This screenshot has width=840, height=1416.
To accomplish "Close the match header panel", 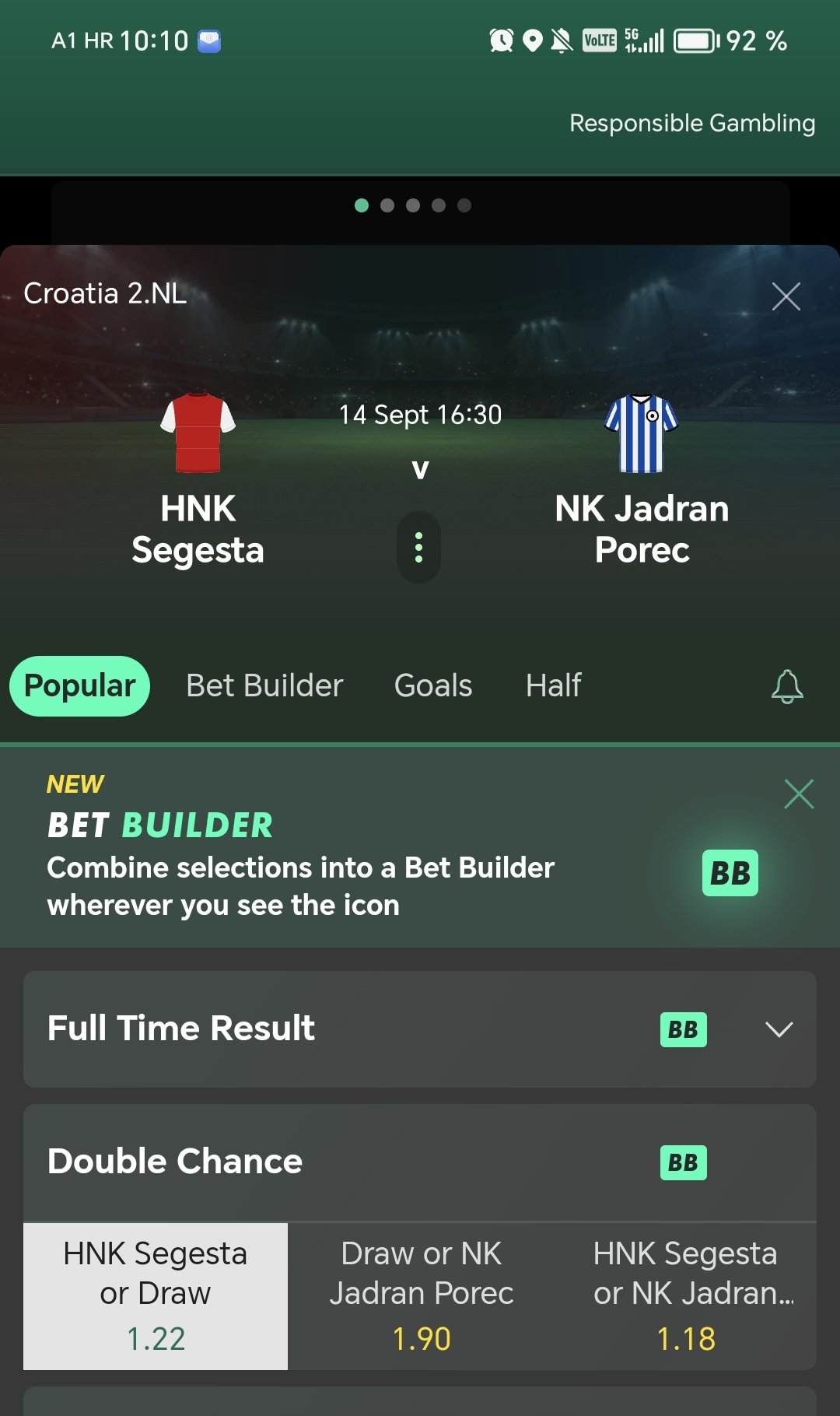I will tap(786, 296).
